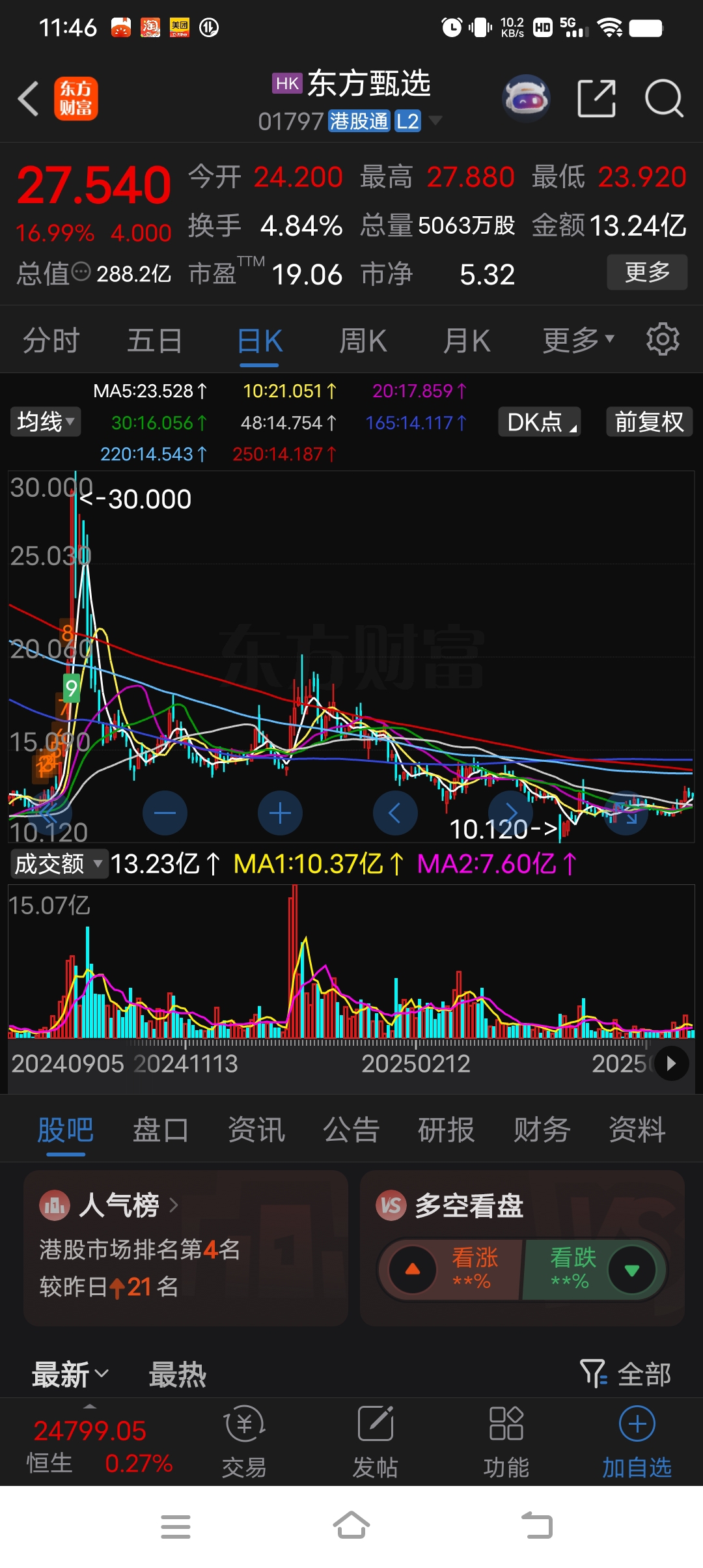The width and height of the screenshot is (703, 1568).
Task: Open the 前复权 adjustment option
Action: point(649,422)
